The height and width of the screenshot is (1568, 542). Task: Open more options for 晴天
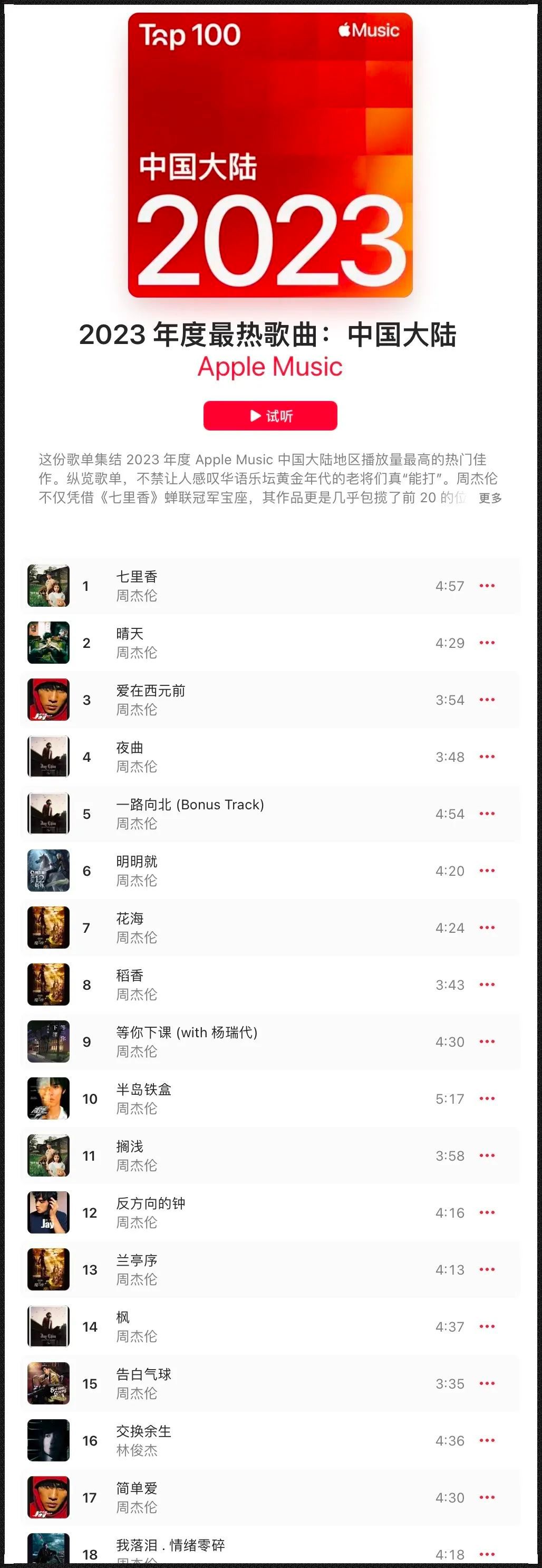487,643
